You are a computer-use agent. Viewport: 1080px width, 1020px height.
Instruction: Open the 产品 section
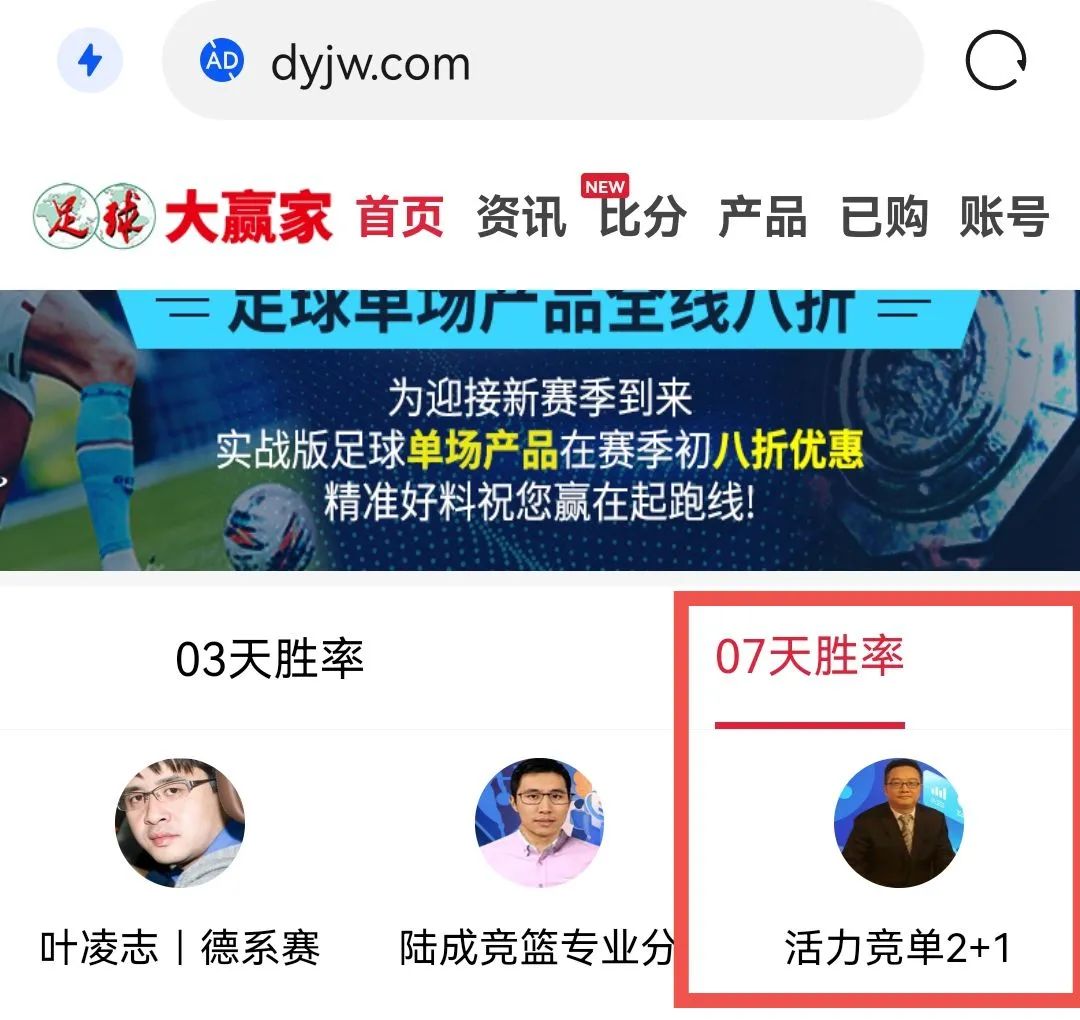coord(762,217)
